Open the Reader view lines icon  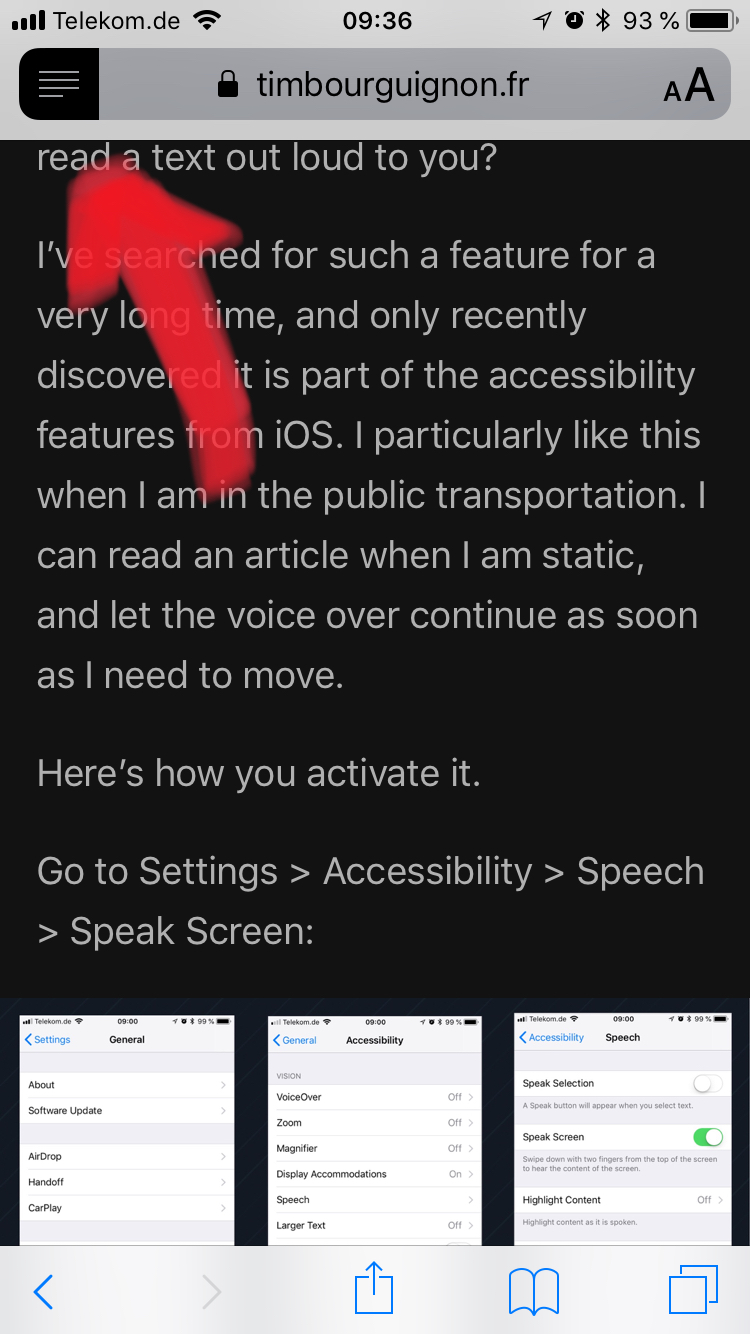(x=59, y=84)
